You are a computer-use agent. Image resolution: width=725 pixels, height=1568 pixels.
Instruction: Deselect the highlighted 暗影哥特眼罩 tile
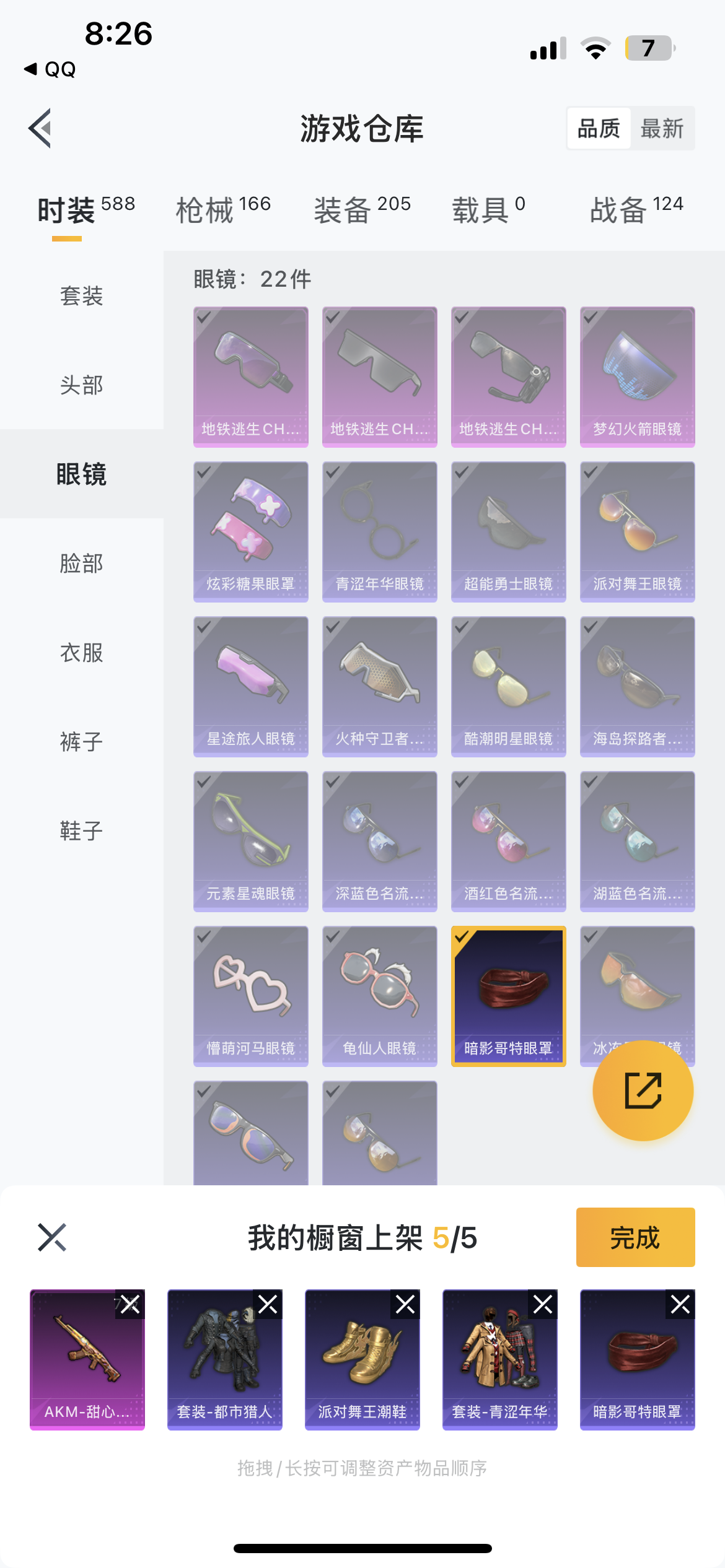tap(508, 996)
